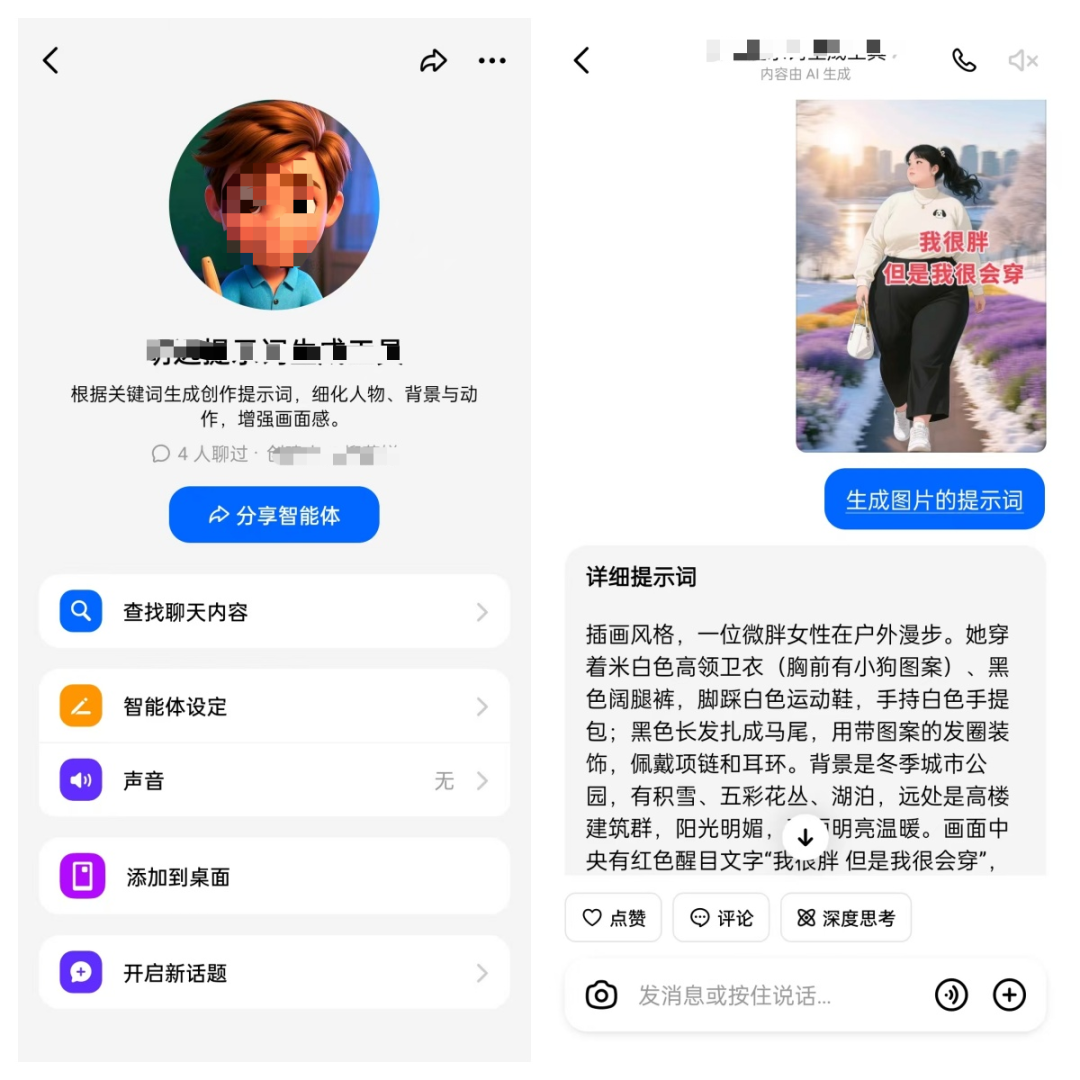1080x1080 pixels.
Task: Toggle the muted speaker icon
Action: 1022,61
